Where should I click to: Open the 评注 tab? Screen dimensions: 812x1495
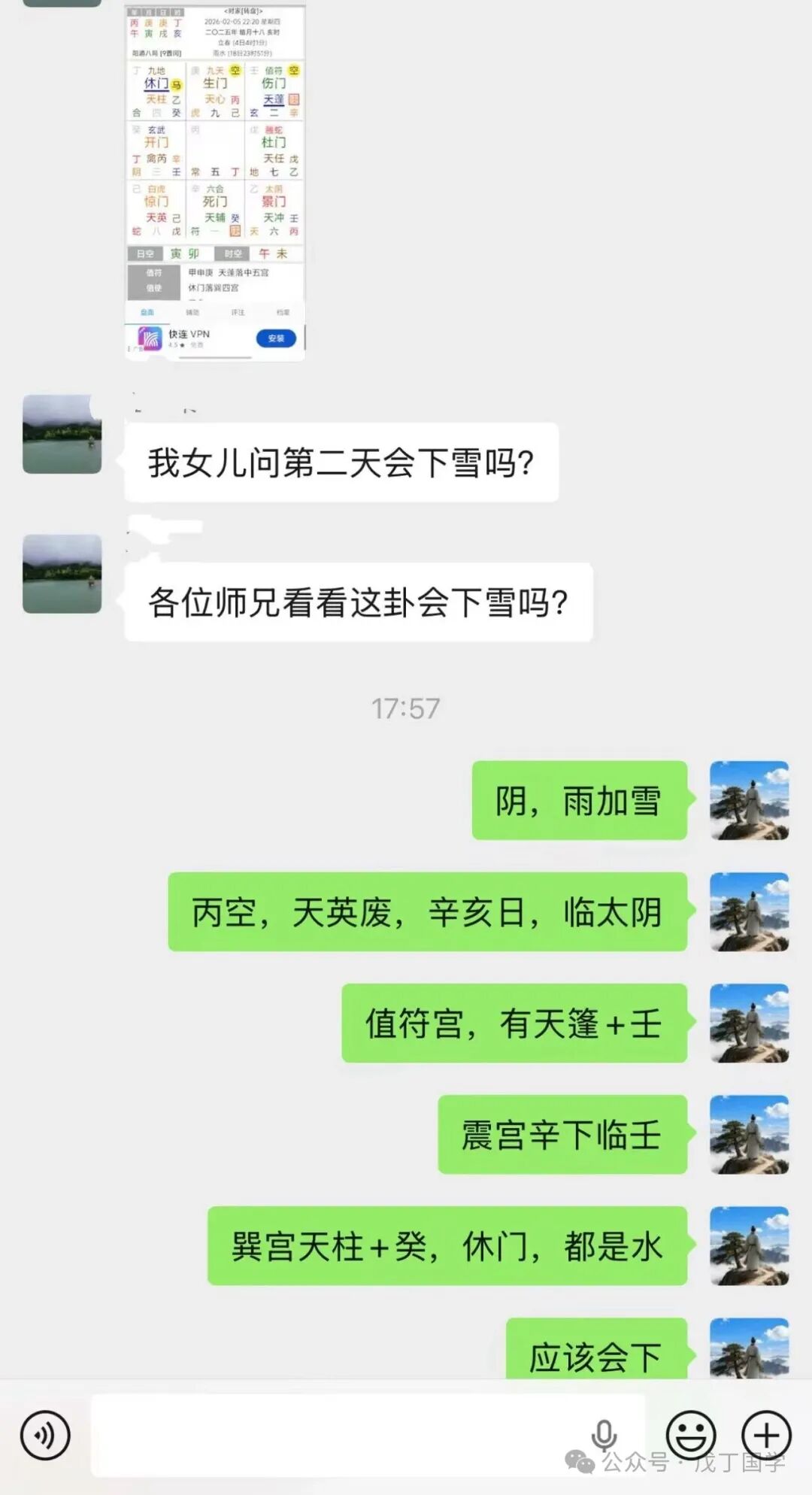coord(238,311)
